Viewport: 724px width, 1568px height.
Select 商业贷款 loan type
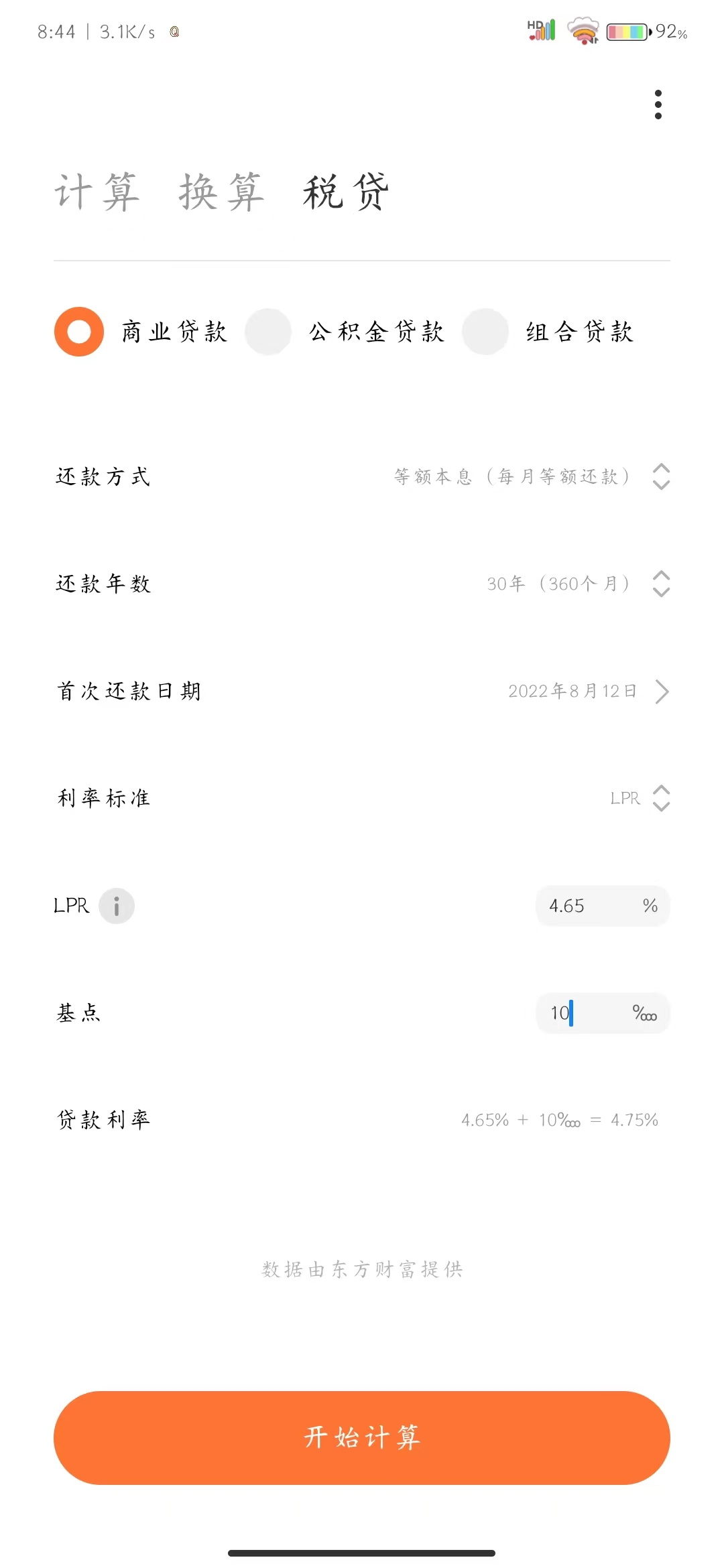click(79, 332)
